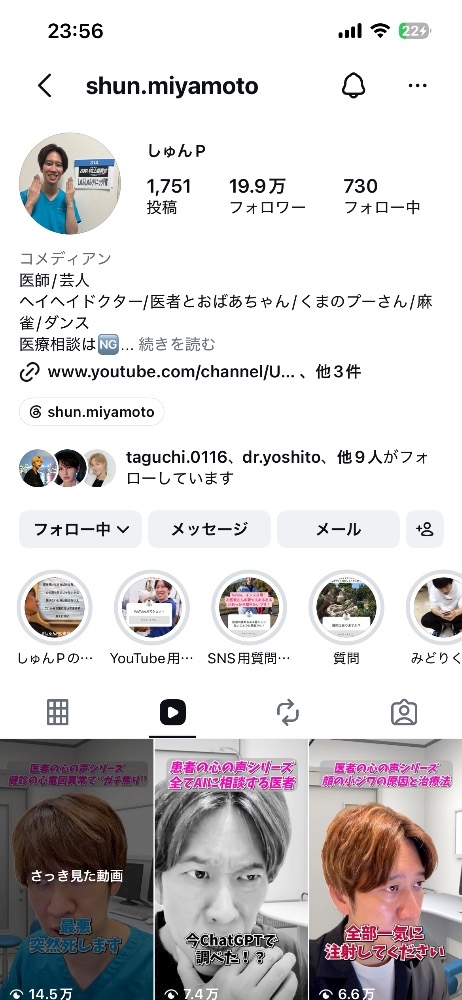Open the しゅんPの… story highlight

tap(55, 617)
